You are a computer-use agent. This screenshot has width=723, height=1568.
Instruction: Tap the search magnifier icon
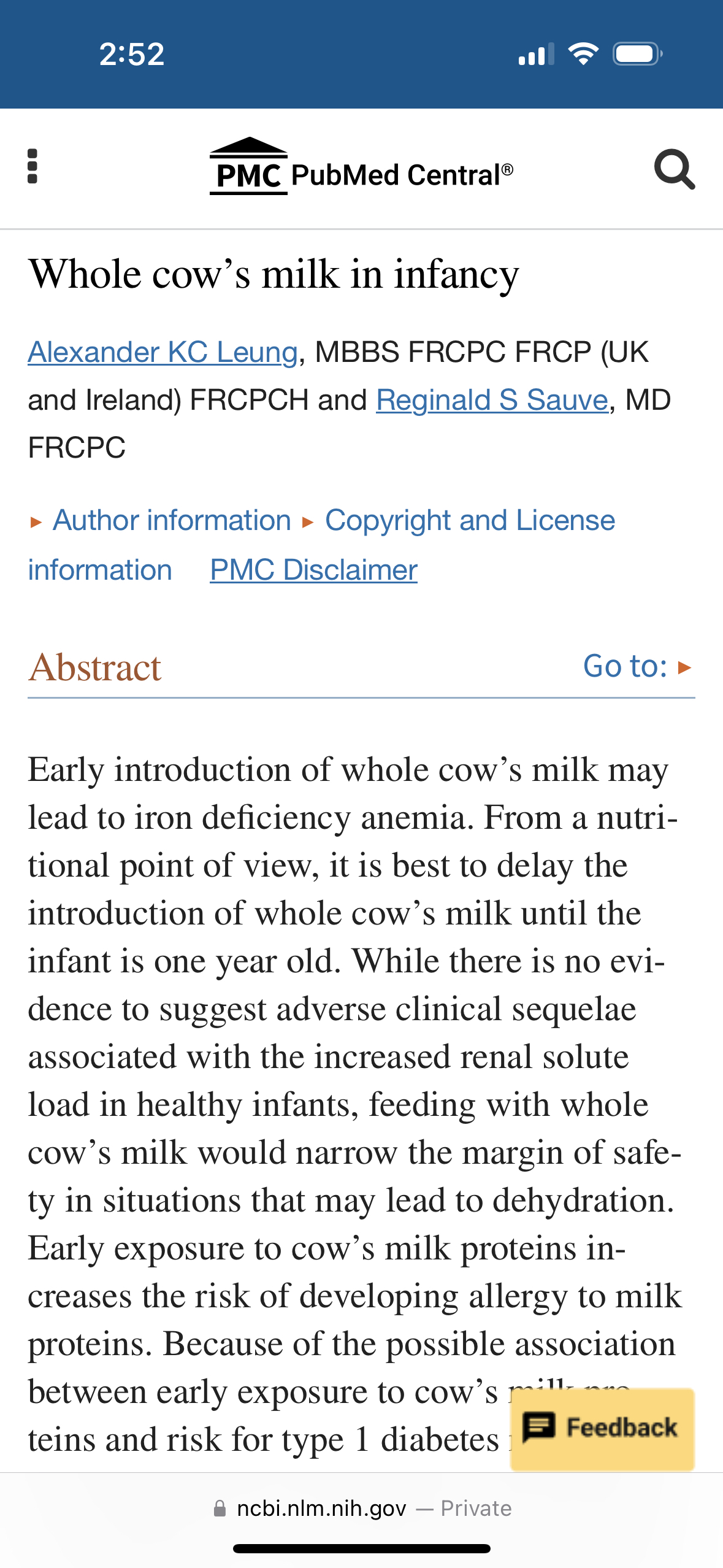click(675, 169)
